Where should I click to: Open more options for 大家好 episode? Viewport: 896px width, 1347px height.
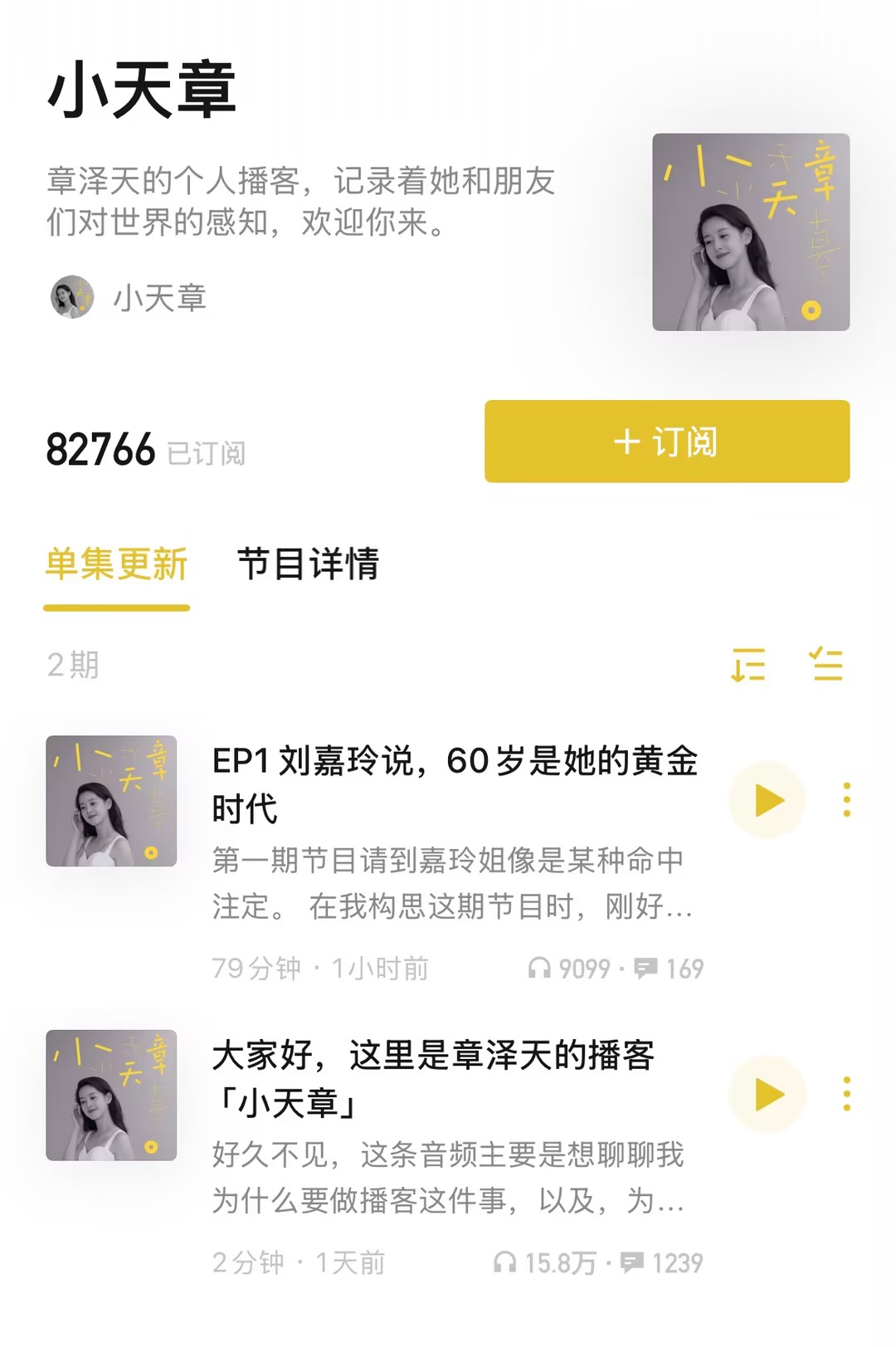pos(846,1094)
